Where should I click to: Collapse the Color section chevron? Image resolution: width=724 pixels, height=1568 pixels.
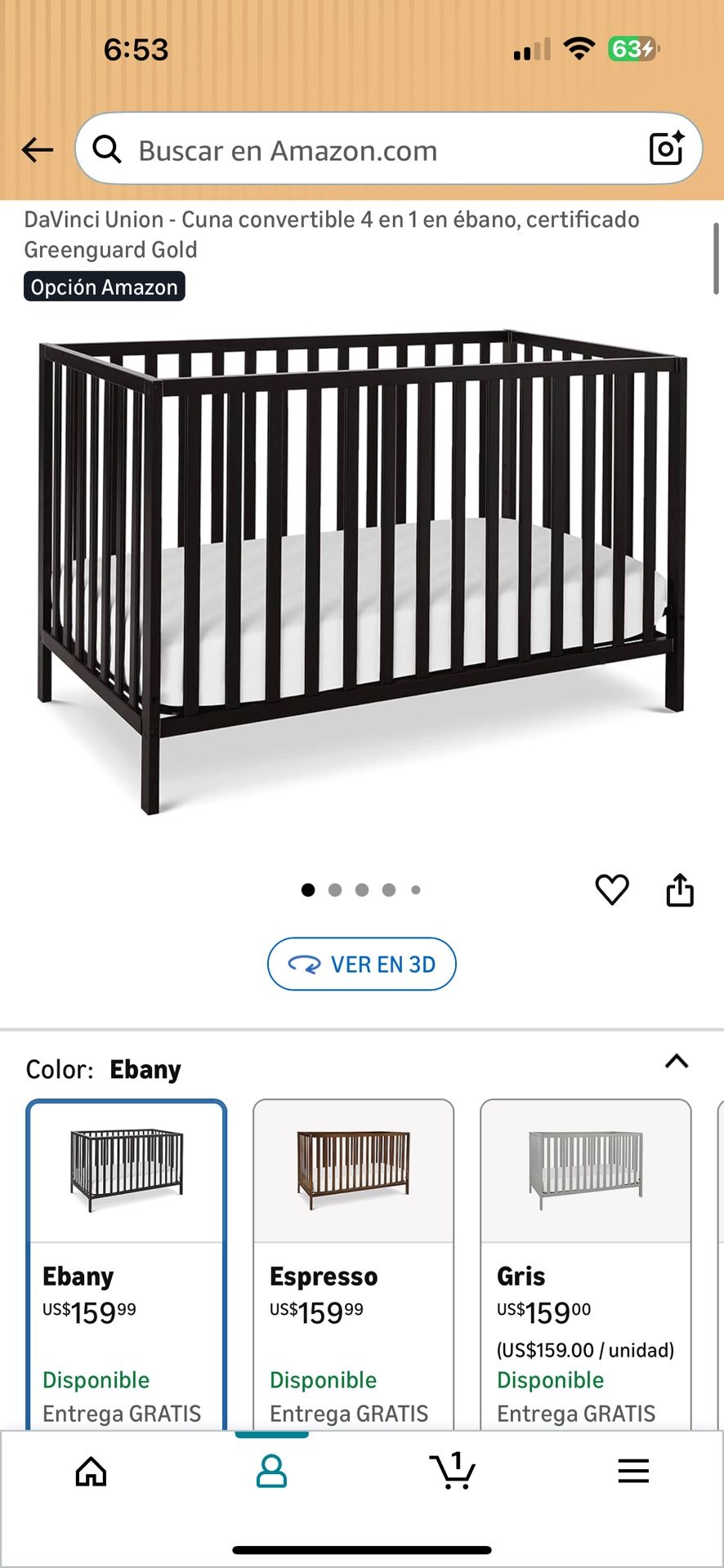point(677,1062)
